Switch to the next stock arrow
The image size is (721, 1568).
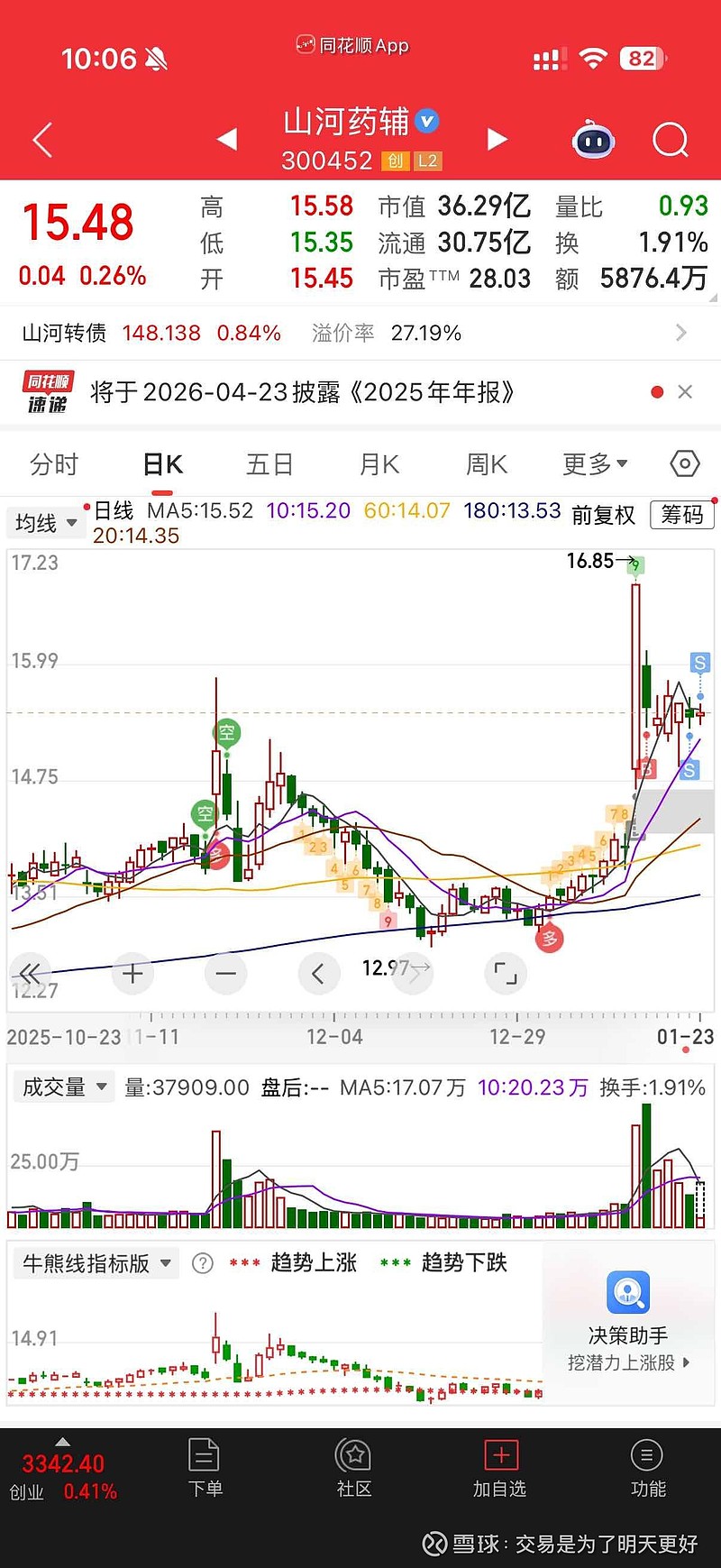point(497,139)
